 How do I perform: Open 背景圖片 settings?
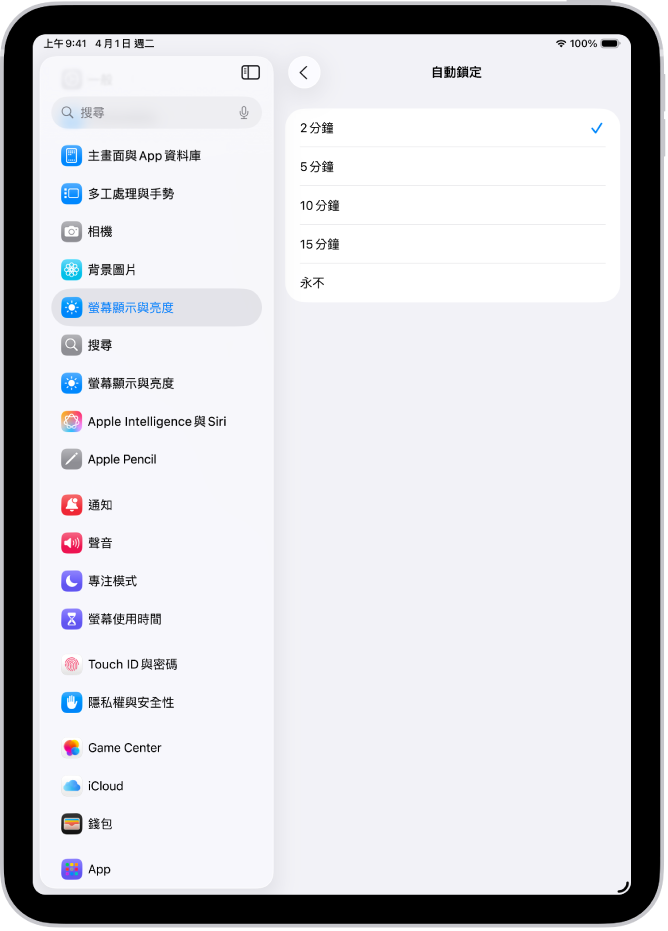point(112,270)
